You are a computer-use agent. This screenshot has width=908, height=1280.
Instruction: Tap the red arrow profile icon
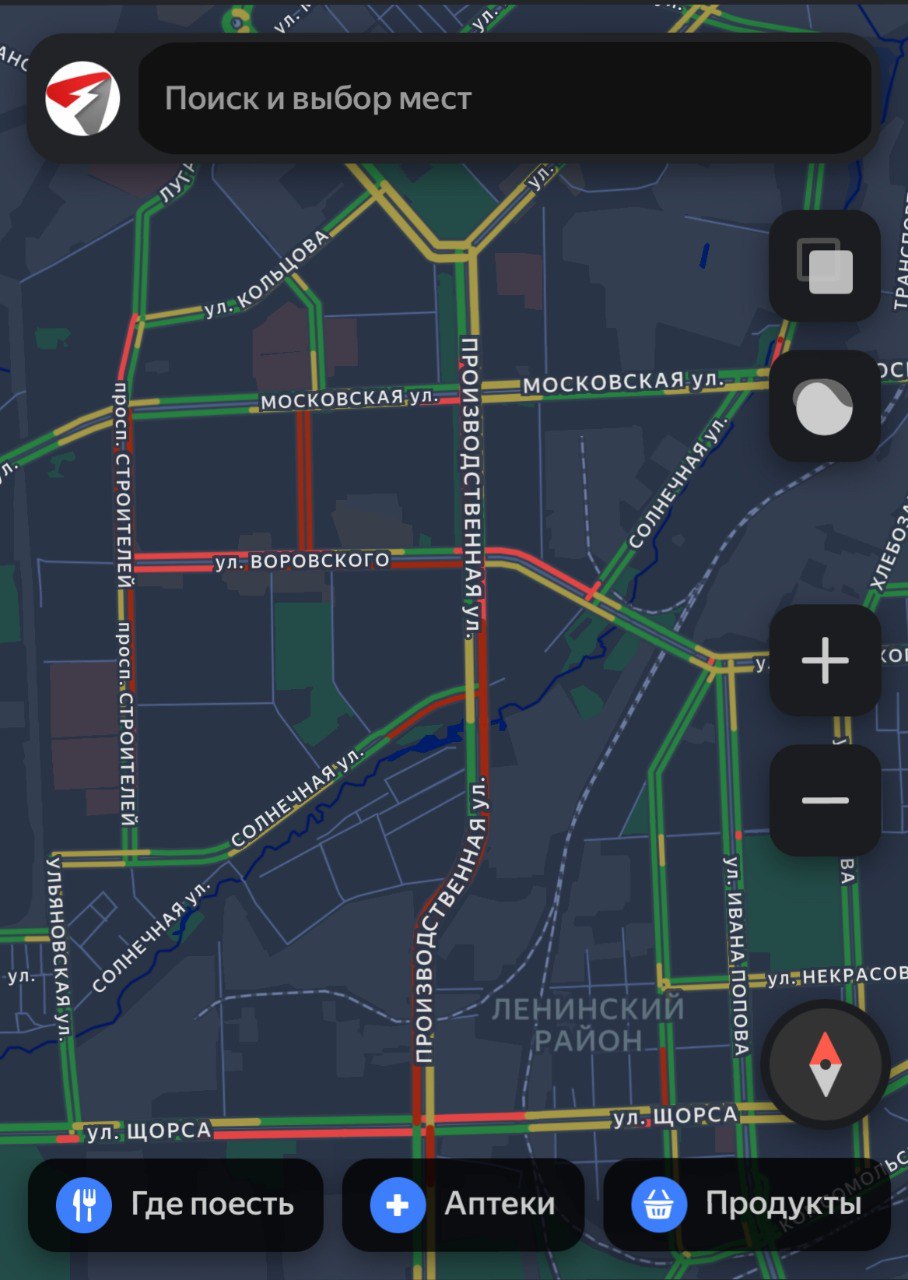click(83, 99)
